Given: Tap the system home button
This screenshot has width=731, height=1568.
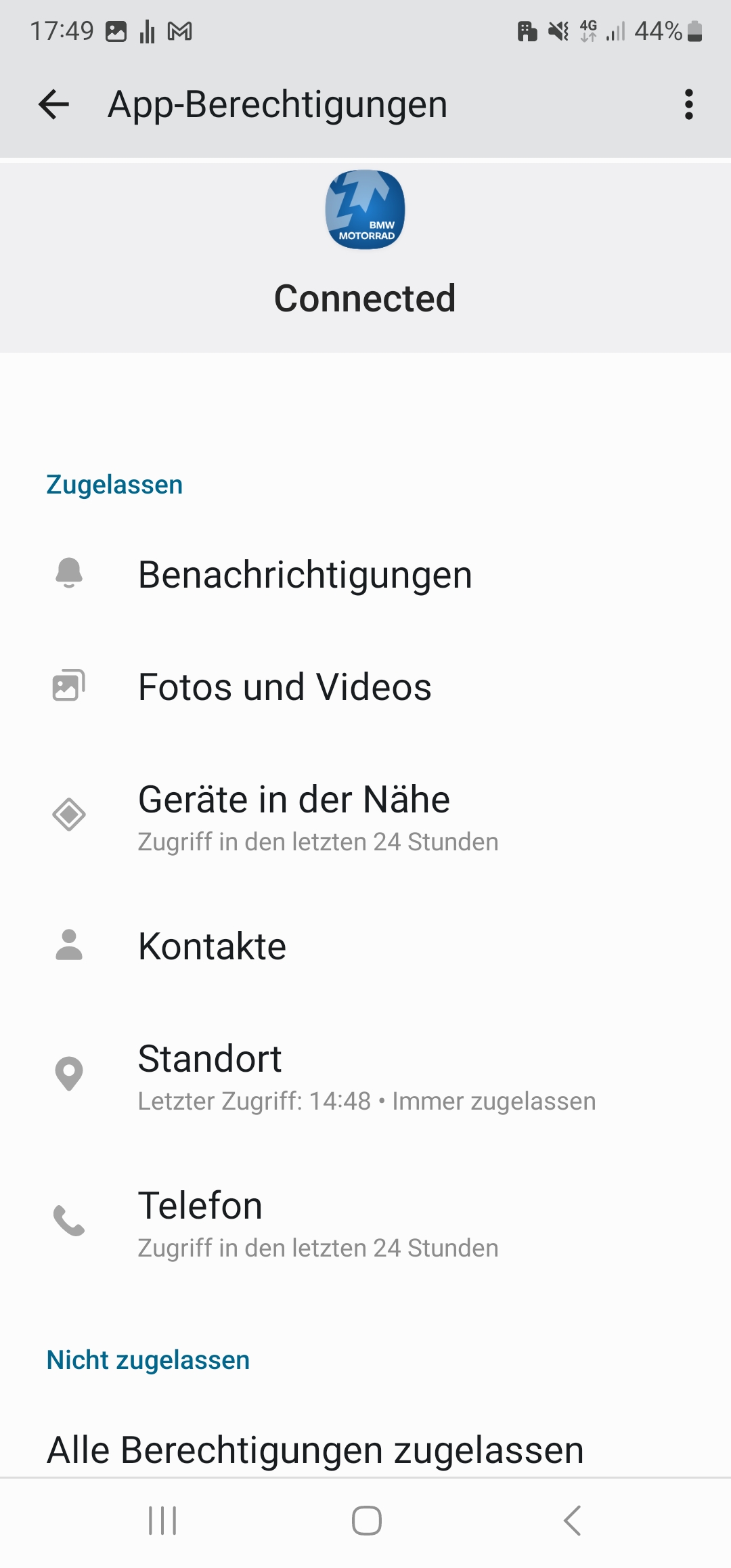Looking at the screenshot, I should click(x=366, y=1521).
